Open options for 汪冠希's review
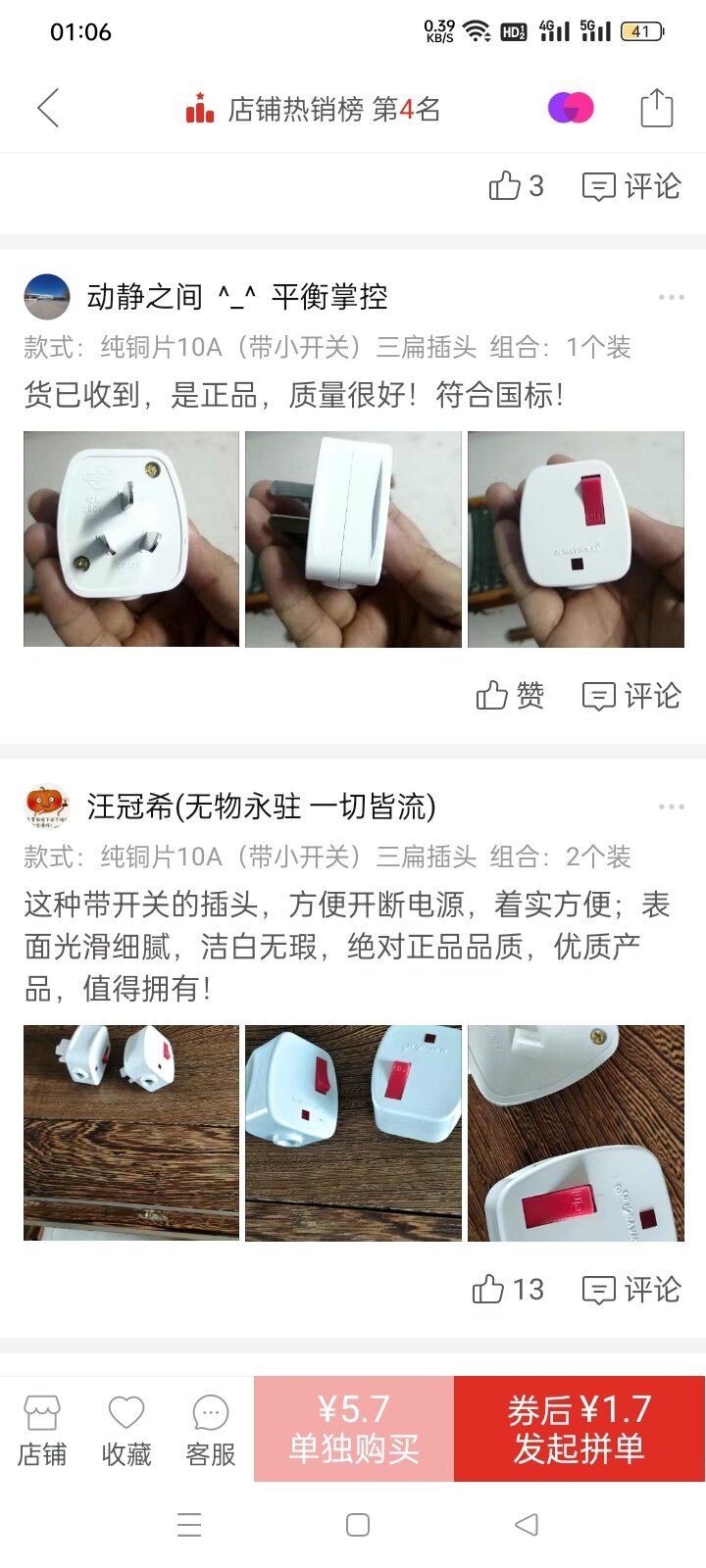The image size is (706, 1568). pyautogui.click(x=671, y=807)
